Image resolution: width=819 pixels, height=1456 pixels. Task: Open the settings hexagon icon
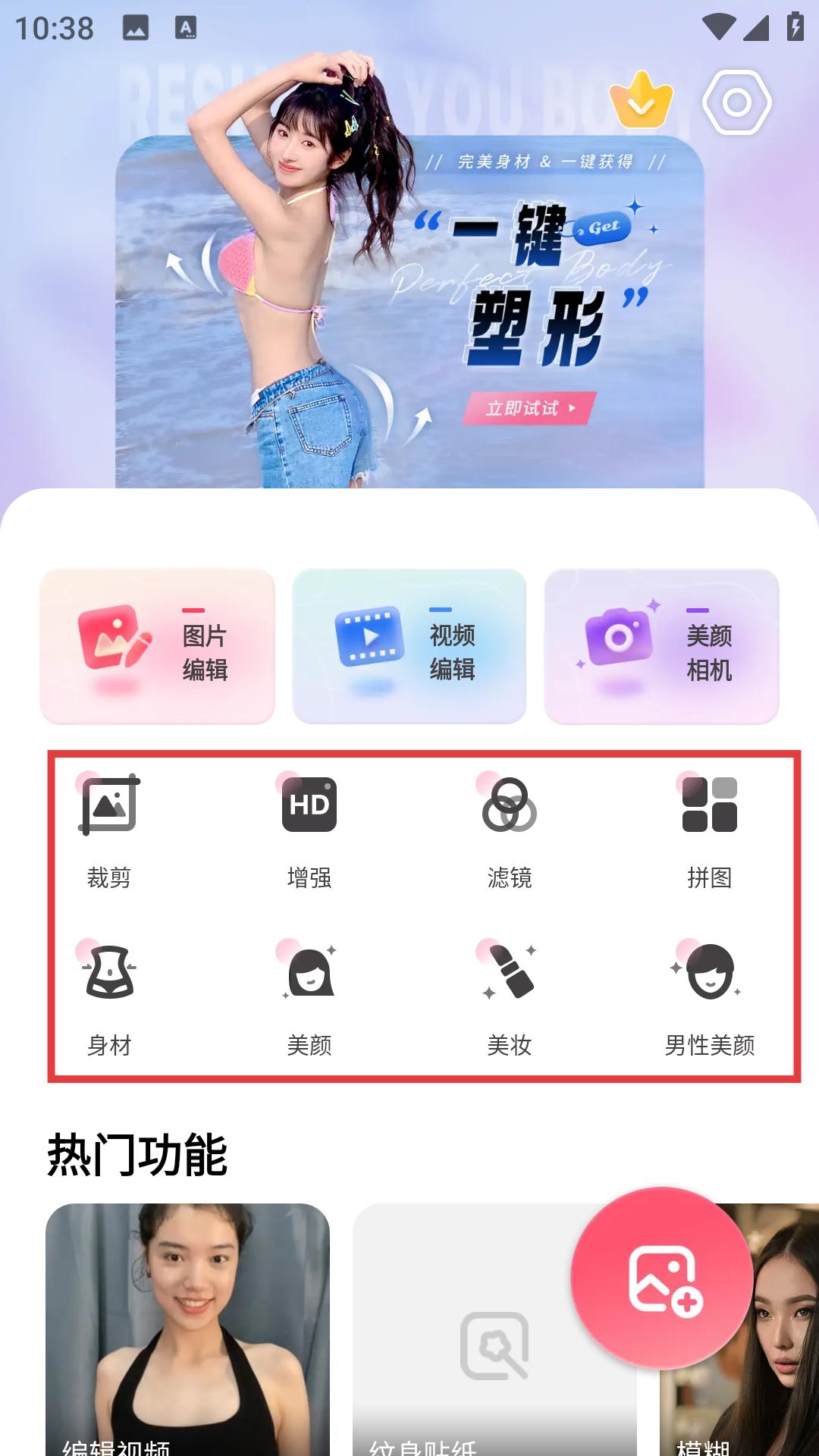[736, 102]
